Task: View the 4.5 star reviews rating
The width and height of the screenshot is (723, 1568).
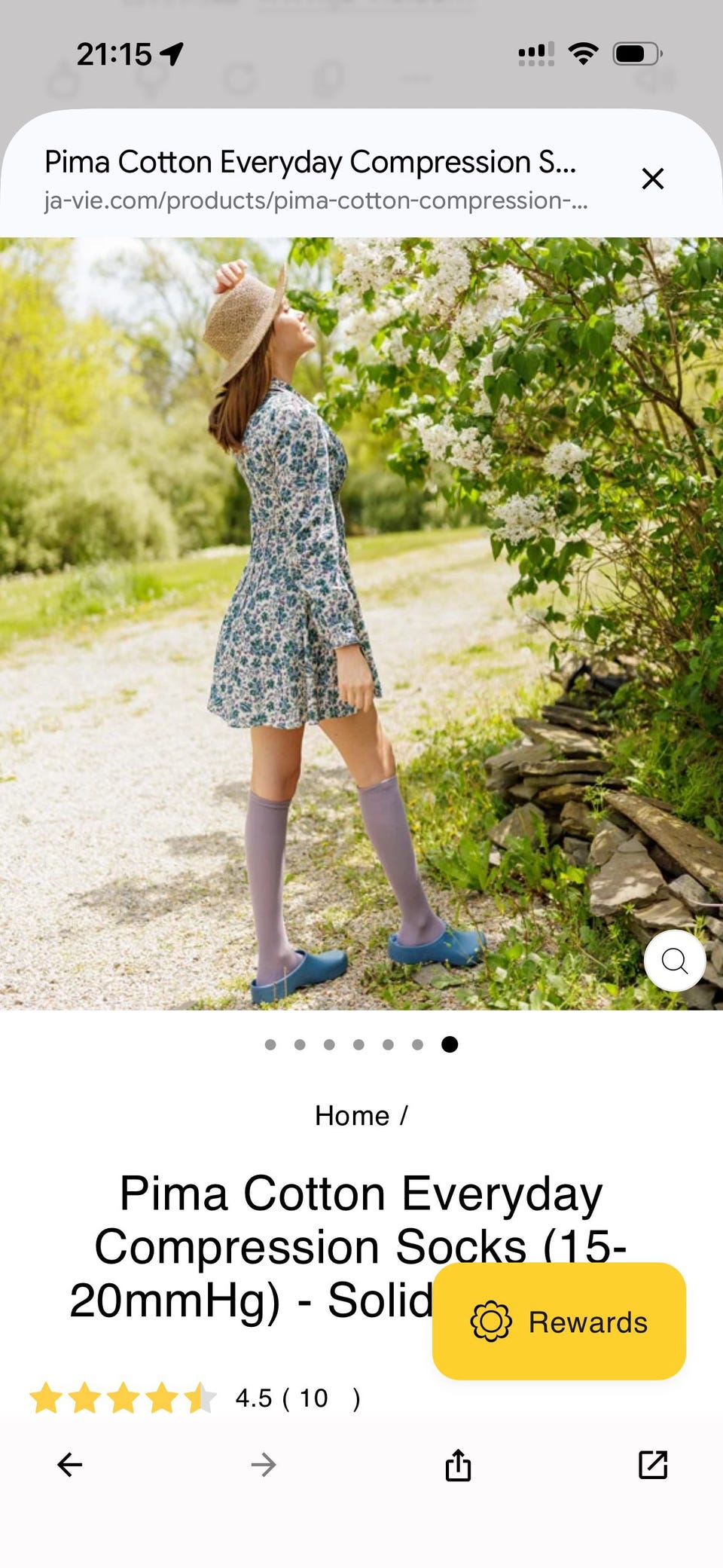Action: pos(194,1398)
